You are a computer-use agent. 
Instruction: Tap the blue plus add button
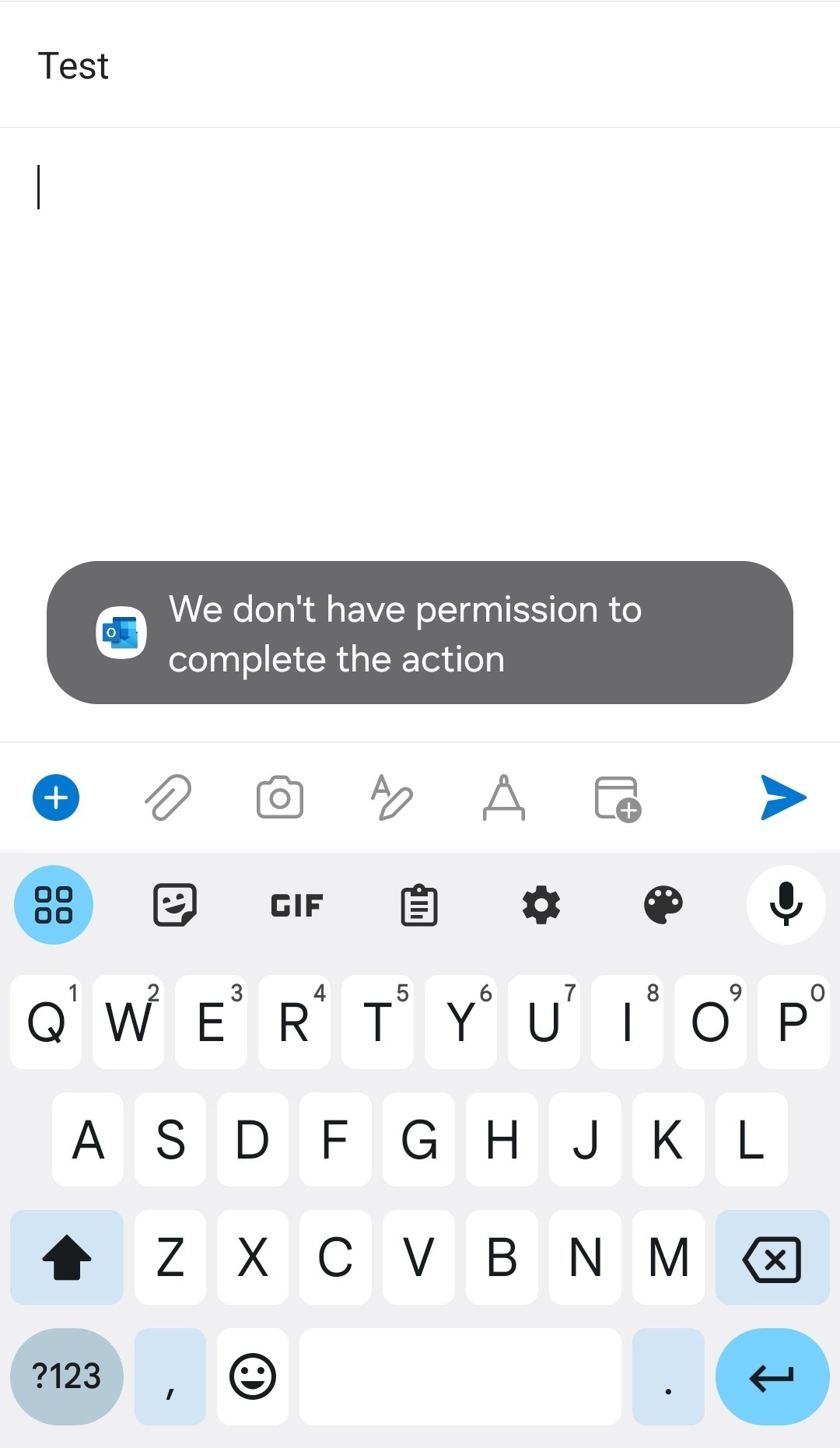pos(56,798)
